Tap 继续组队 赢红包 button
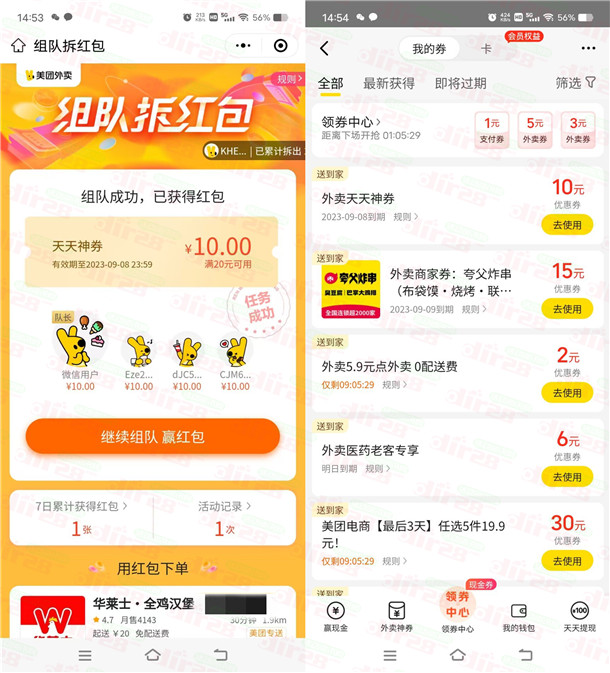Screen dimensions: 610x673 point(152,437)
